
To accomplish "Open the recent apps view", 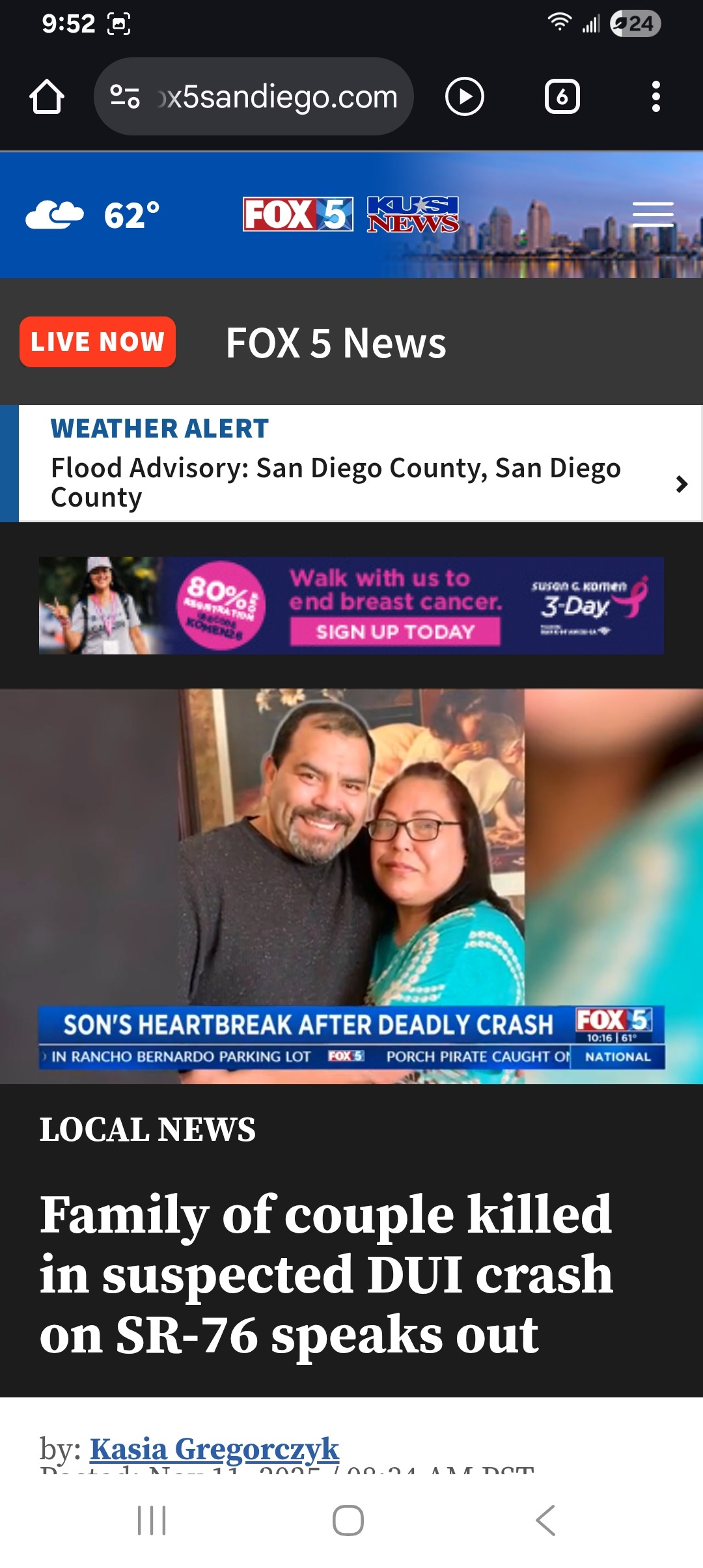I will [152, 1520].
